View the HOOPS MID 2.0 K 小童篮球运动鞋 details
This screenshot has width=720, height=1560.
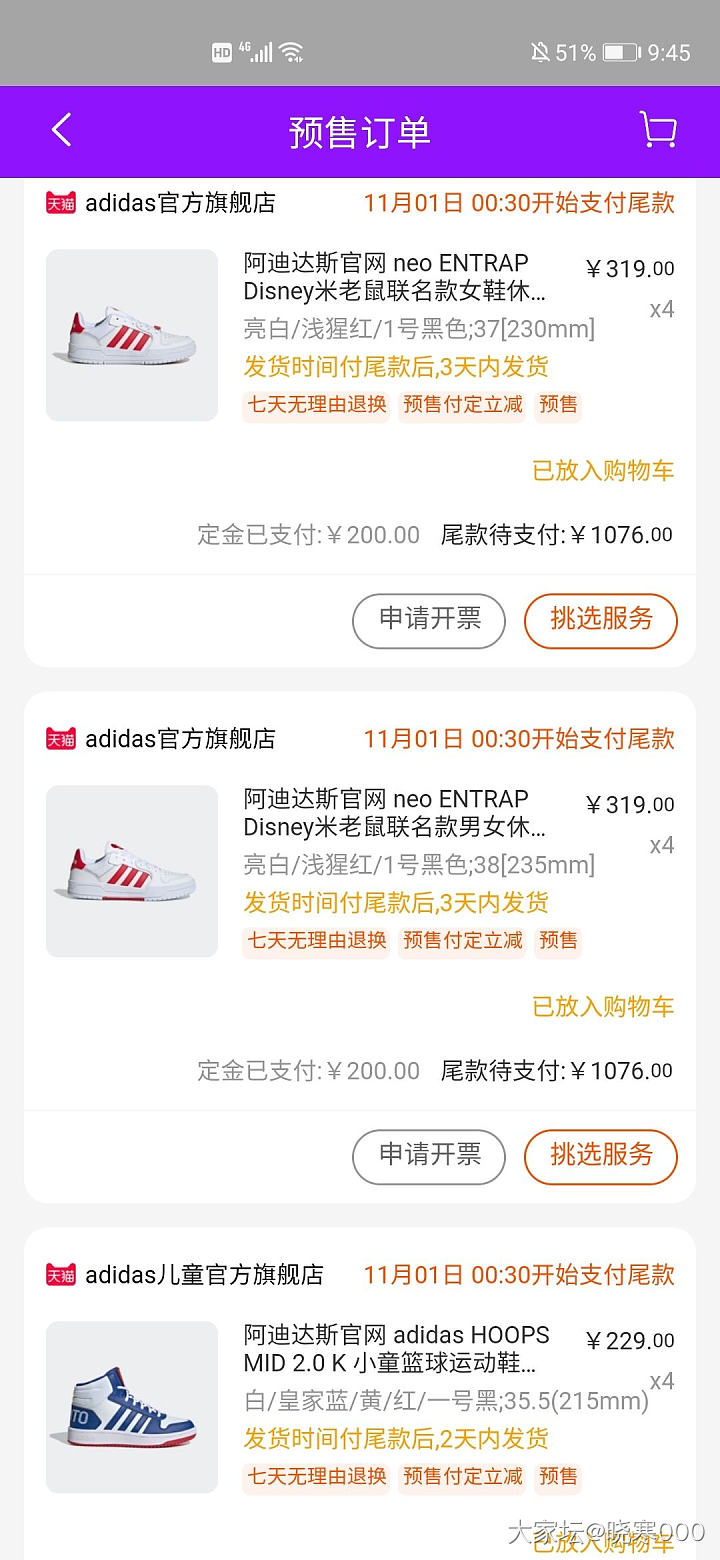tap(396, 1350)
